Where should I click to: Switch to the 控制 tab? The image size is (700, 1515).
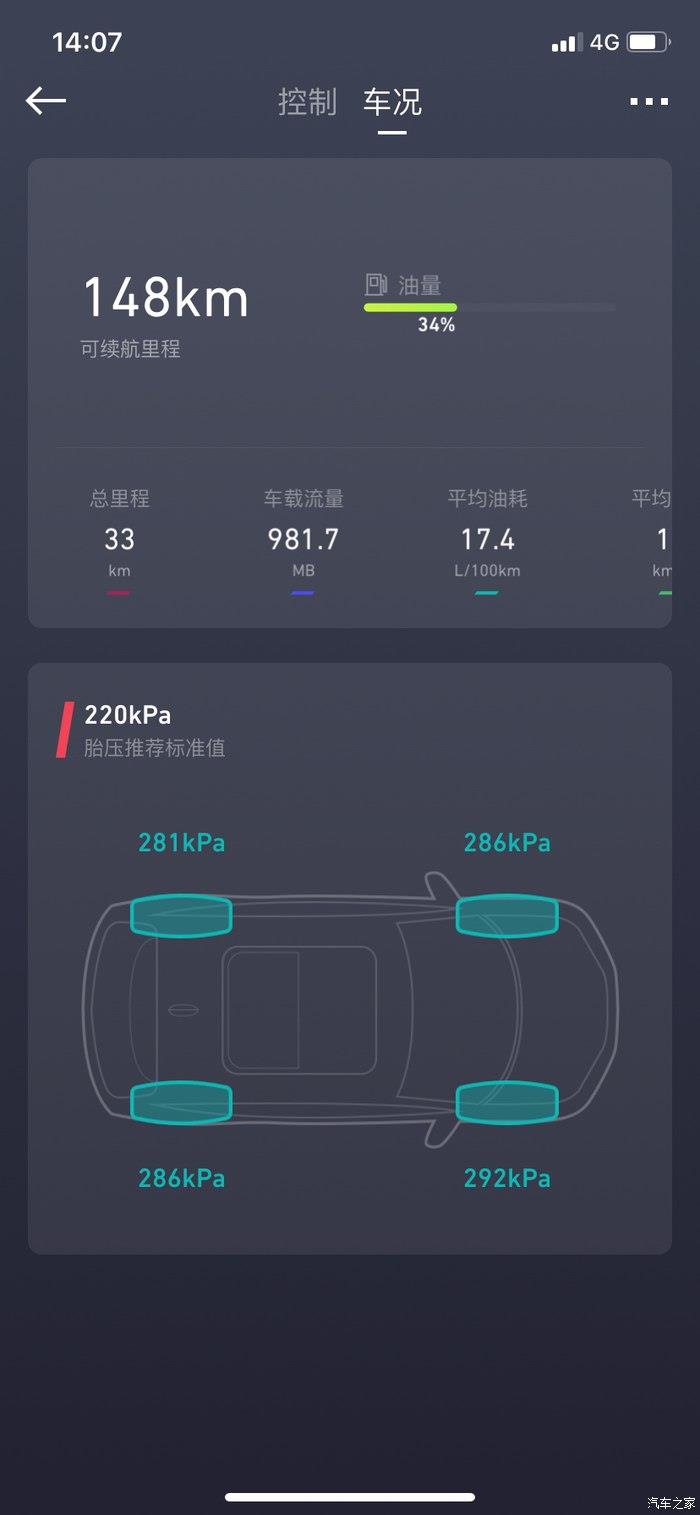coord(307,102)
